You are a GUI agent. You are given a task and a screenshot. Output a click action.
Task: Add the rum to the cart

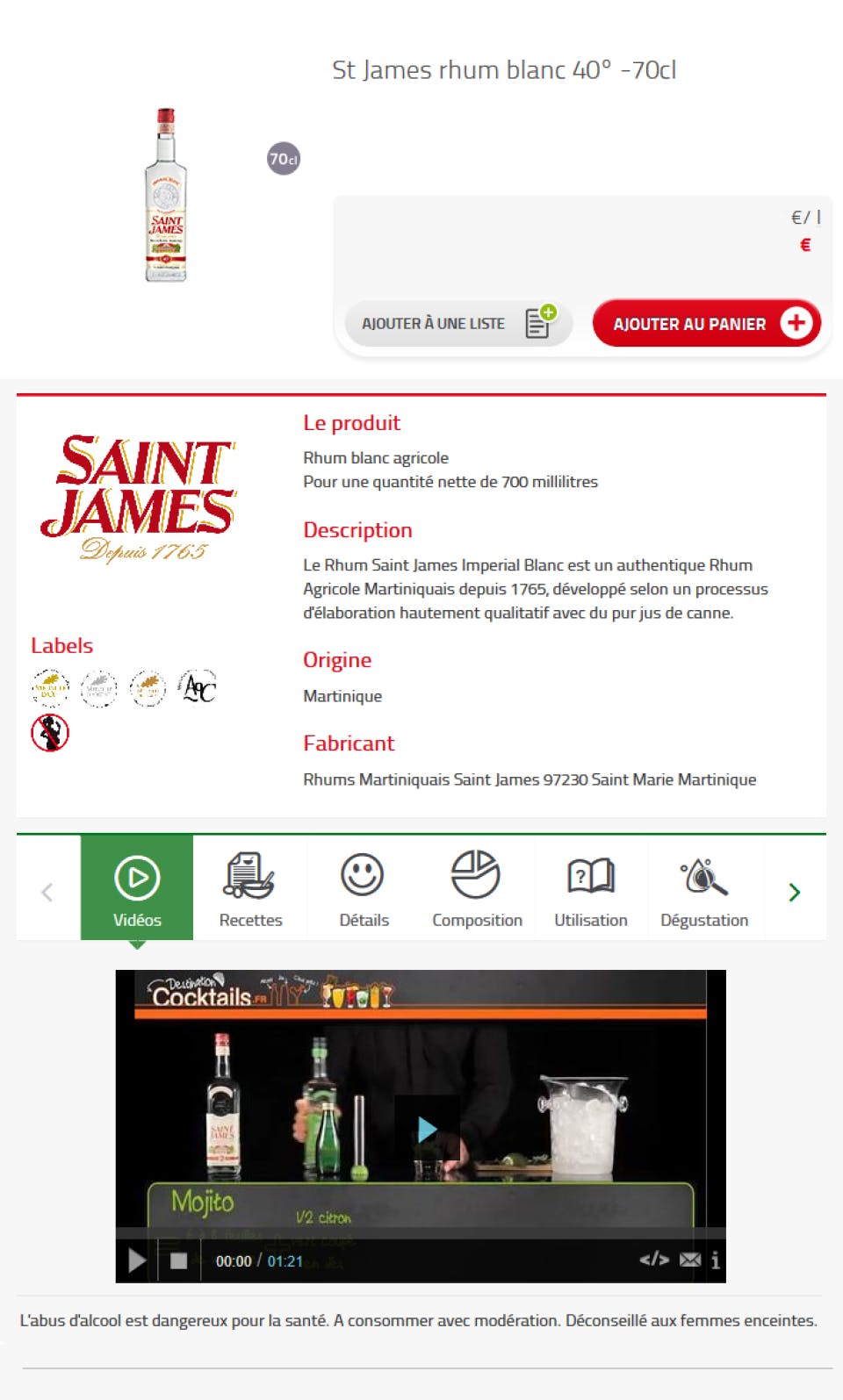[x=706, y=324]
